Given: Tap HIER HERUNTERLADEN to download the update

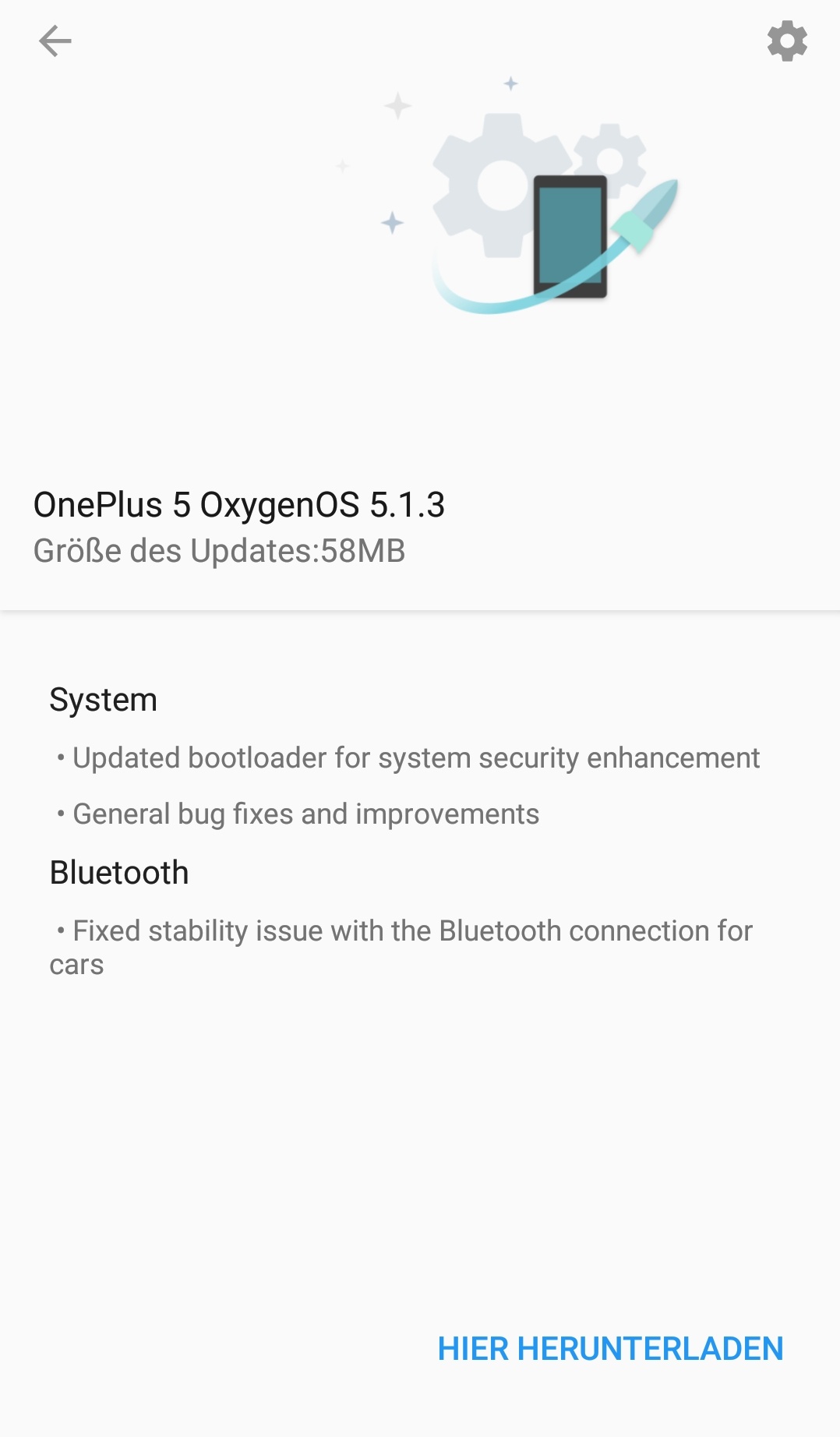Looking at the screenshot, I should [x=610, y=1349].
